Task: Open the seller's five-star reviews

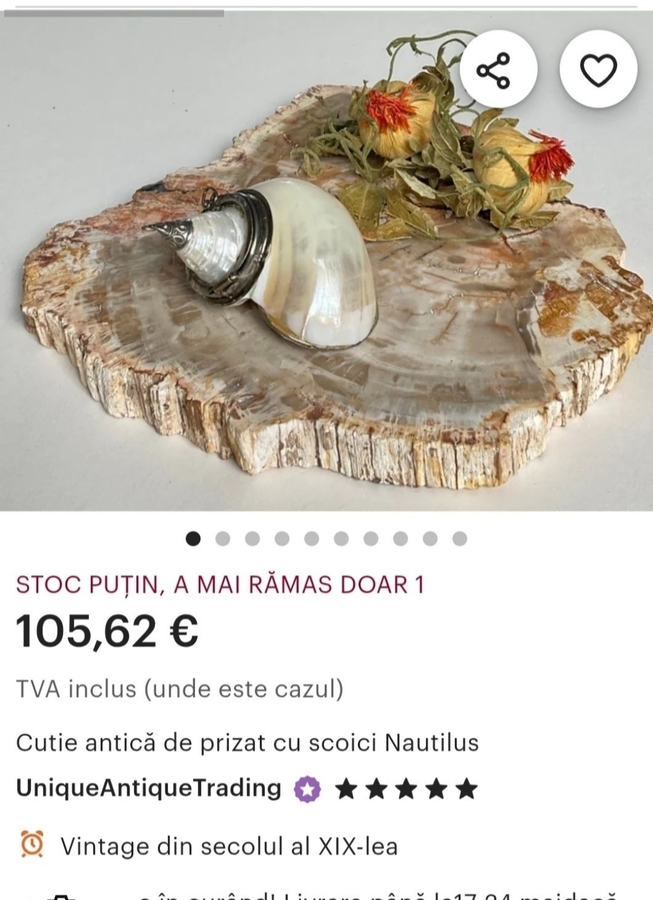Action: pyautogui.click(x=406, y=789)
